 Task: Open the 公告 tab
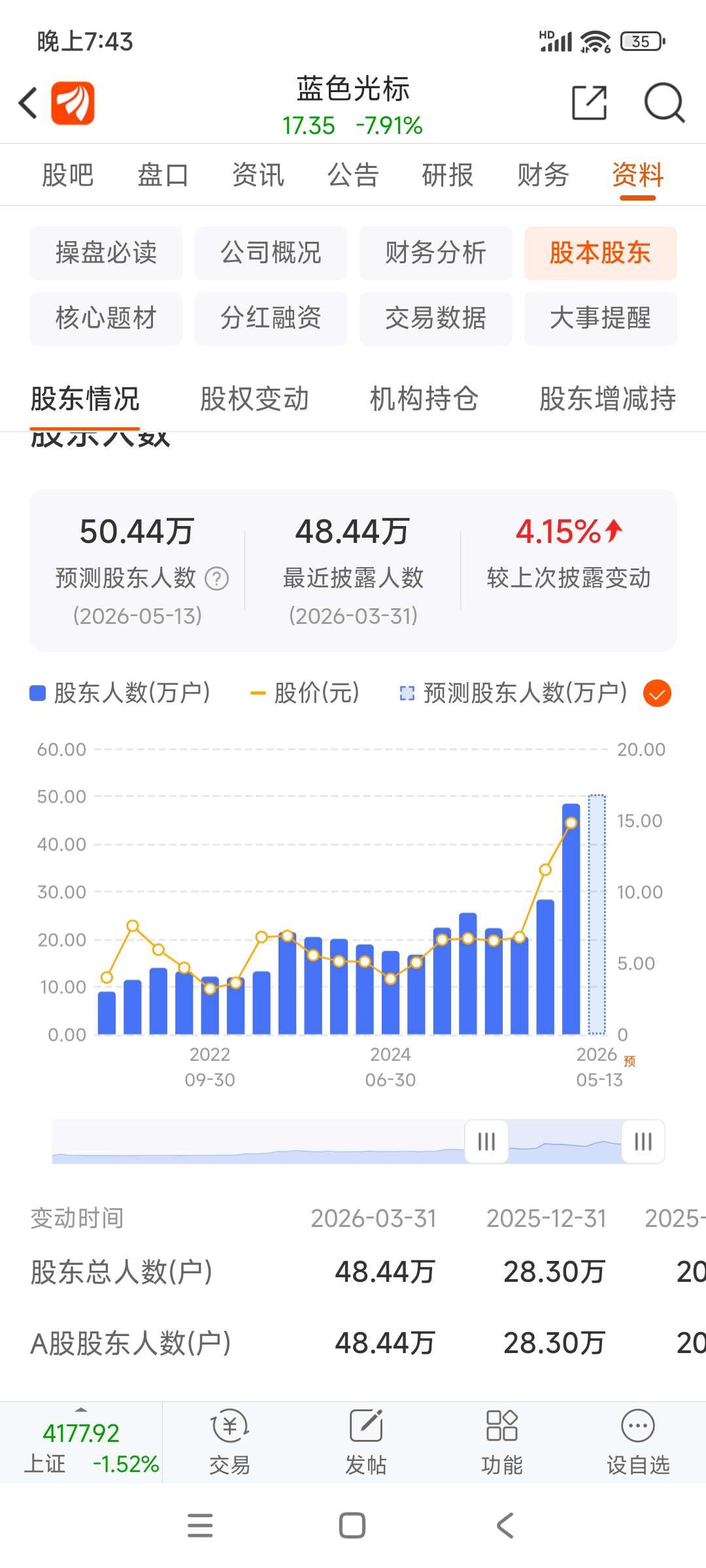click(x=353, y=175)
